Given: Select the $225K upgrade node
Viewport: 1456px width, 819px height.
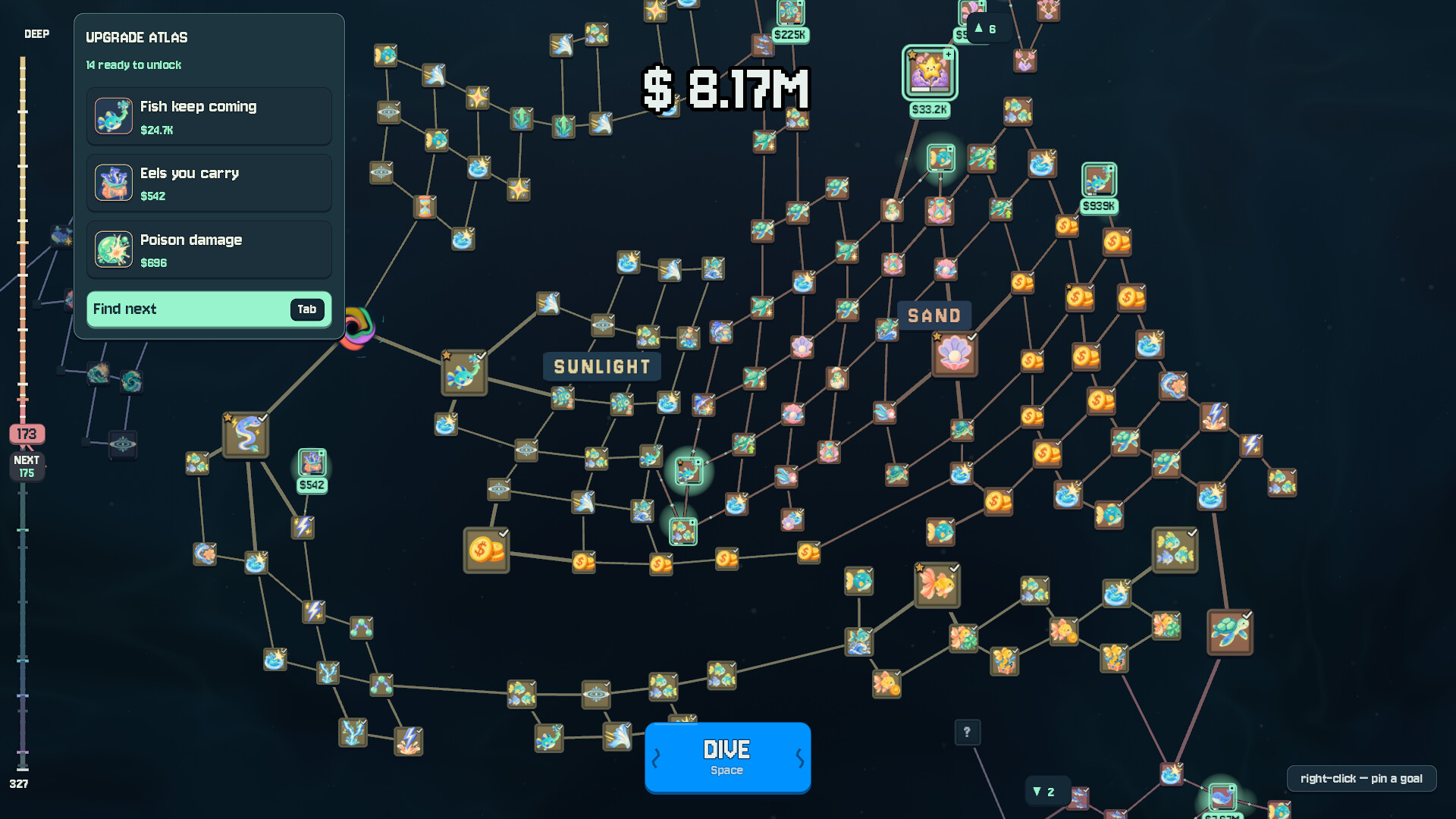Looking at the screenshot, I should point(790,13).
